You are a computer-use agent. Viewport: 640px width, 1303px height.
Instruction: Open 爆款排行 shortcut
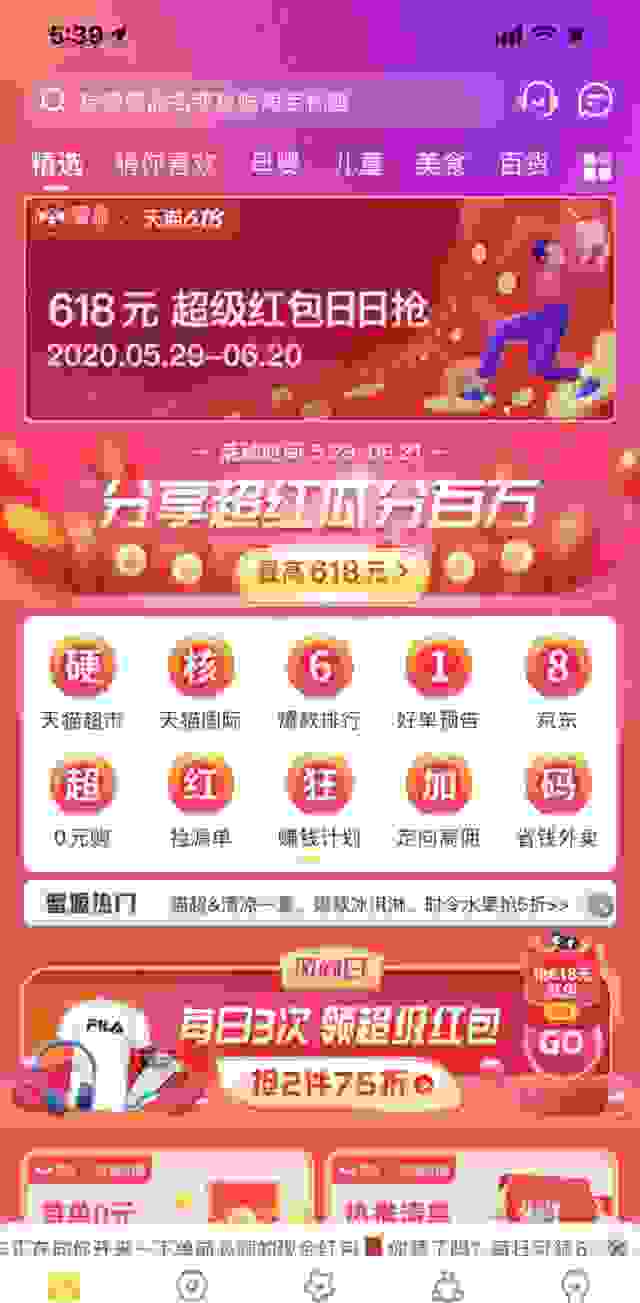pos(319,682)
